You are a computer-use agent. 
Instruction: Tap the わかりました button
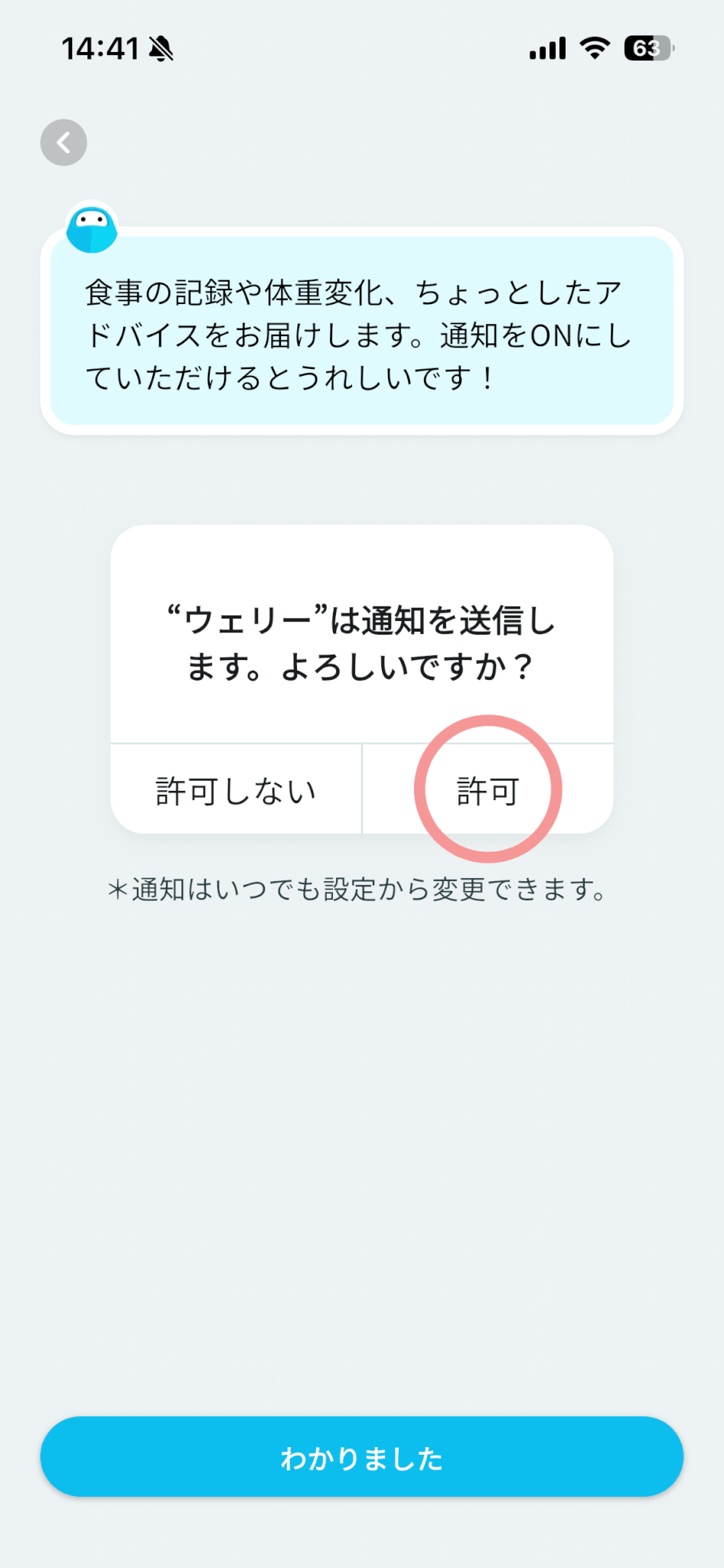tap(361, 1457)
